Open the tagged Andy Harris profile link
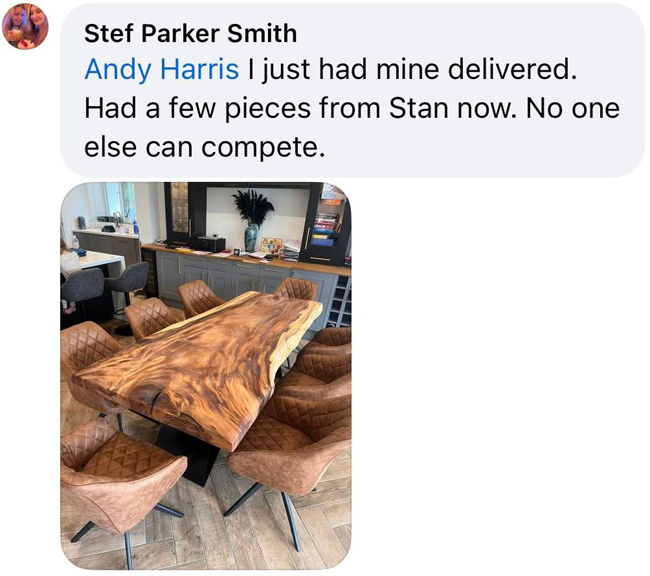 [x=161, y=70]
